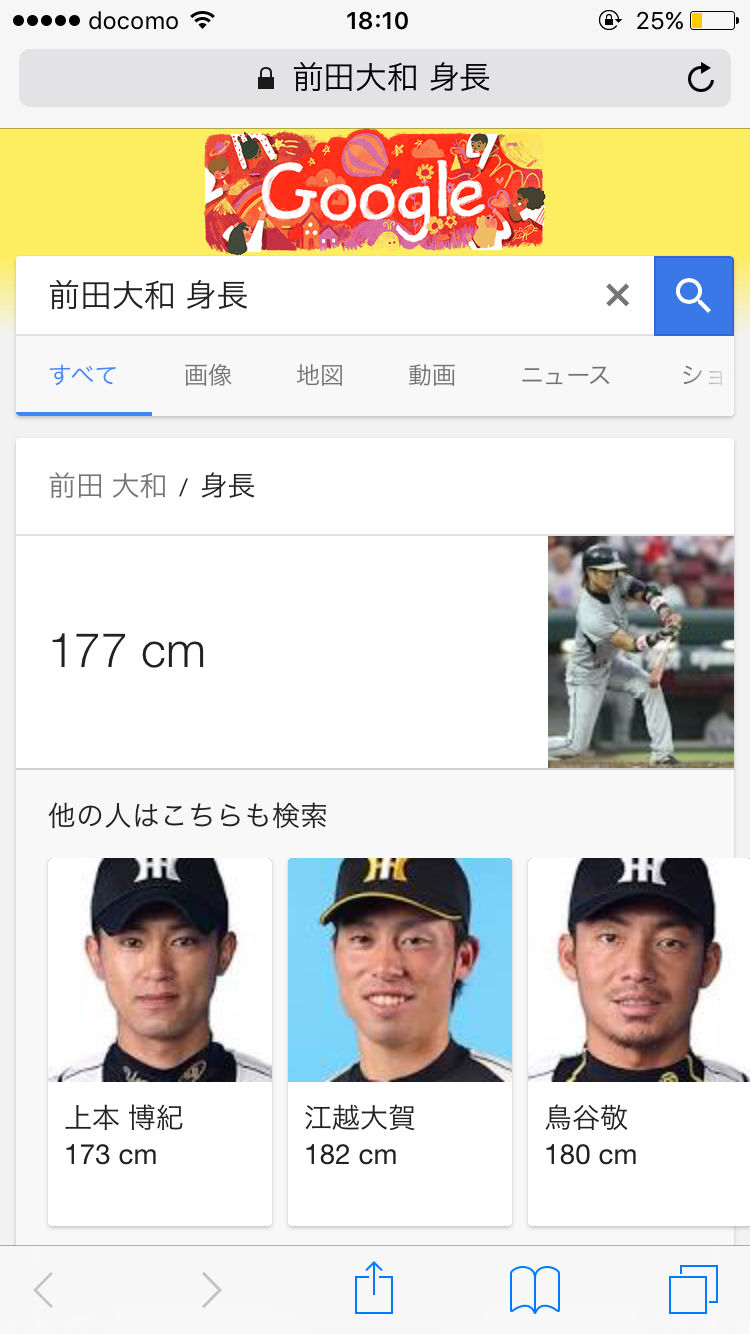This screenshot has height=1334, width=750.
Task: Open the 上本 博紀 173 cm card
Action: (160, 1041)
